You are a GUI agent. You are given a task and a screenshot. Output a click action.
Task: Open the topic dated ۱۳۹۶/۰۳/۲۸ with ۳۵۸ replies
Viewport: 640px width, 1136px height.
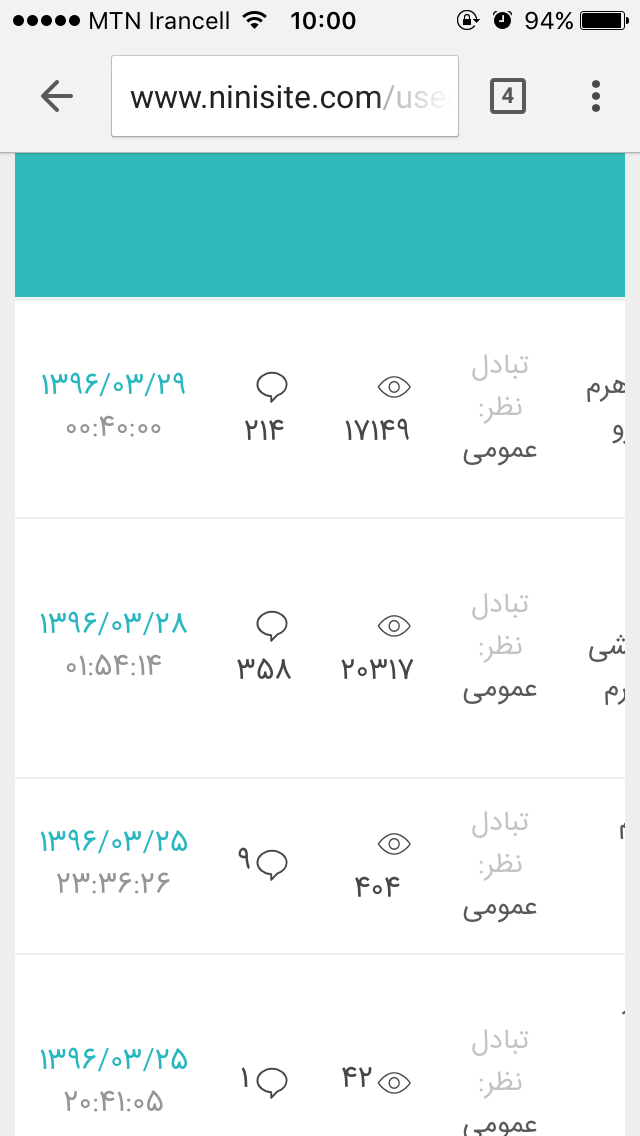(x=606, y=670)
